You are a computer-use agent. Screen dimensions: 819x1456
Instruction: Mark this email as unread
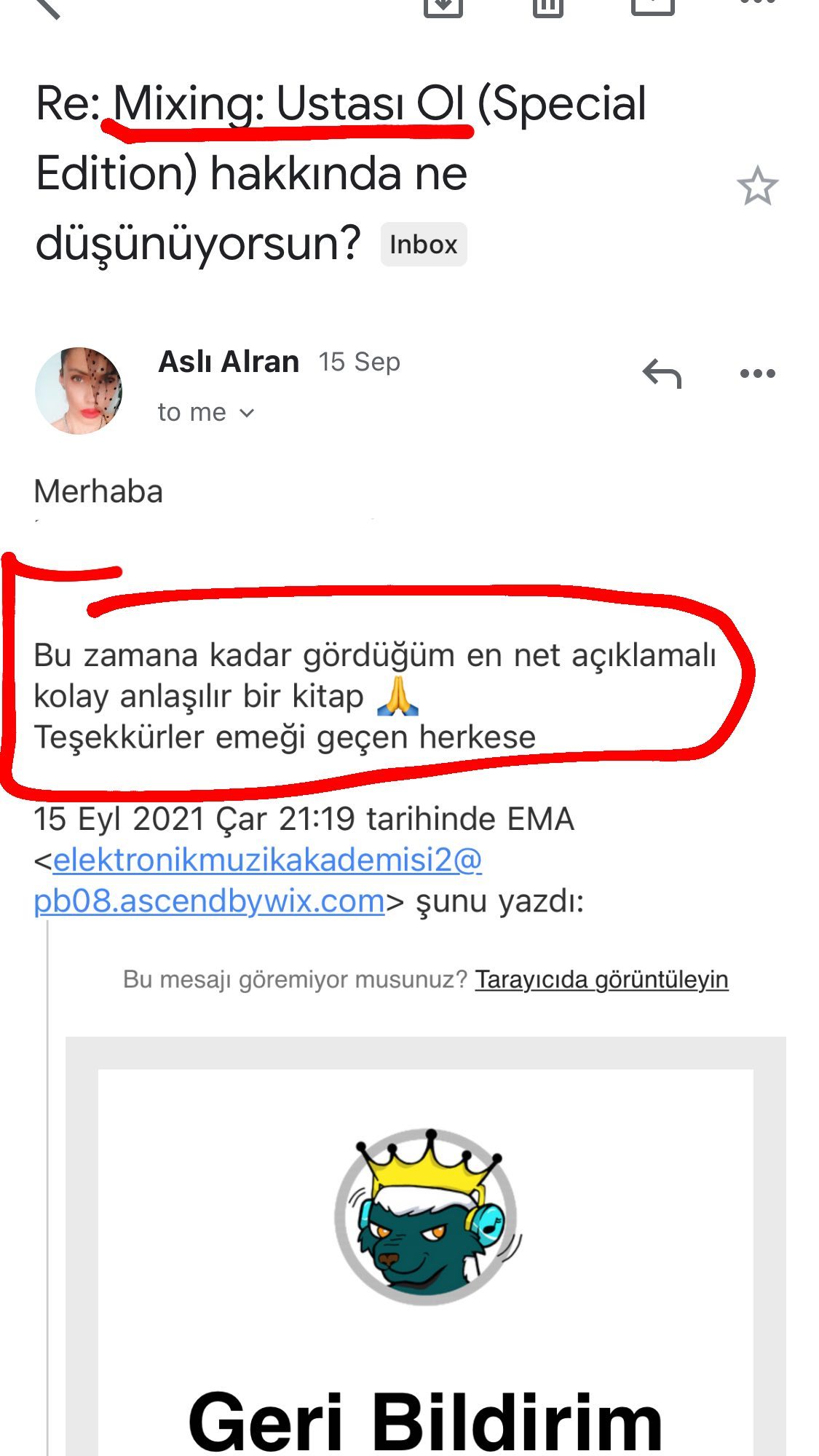pyautogui.click(x=653, y=6)
